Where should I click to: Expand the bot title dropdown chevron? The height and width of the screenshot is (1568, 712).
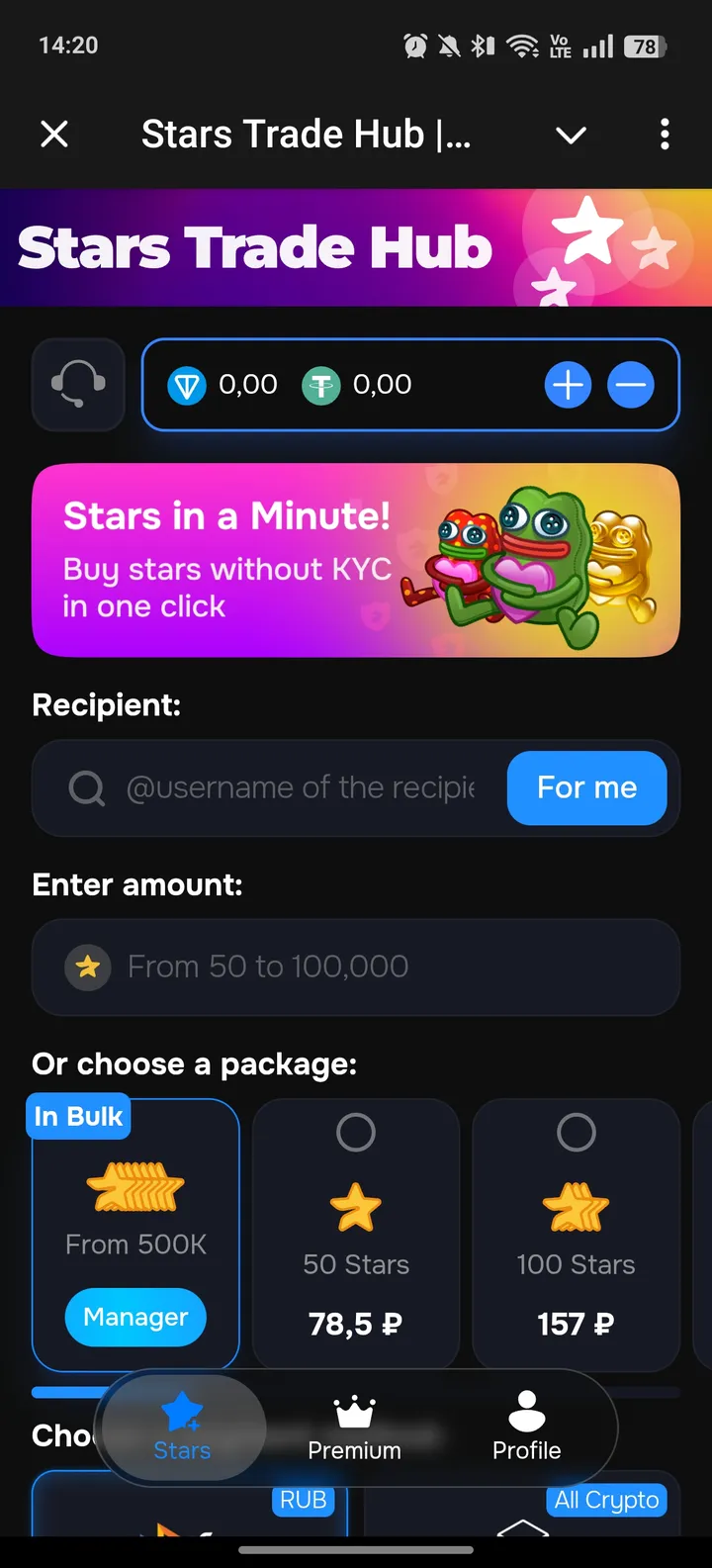(571, 135)
